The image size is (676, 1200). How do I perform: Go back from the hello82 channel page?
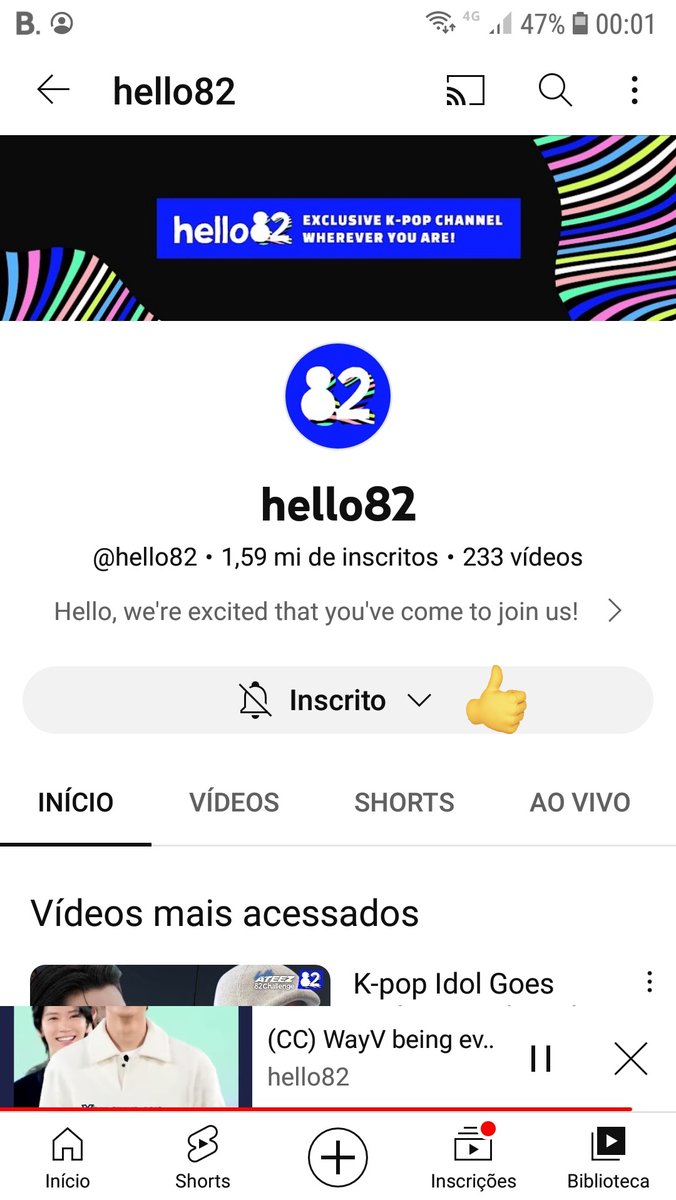point(53,91)
